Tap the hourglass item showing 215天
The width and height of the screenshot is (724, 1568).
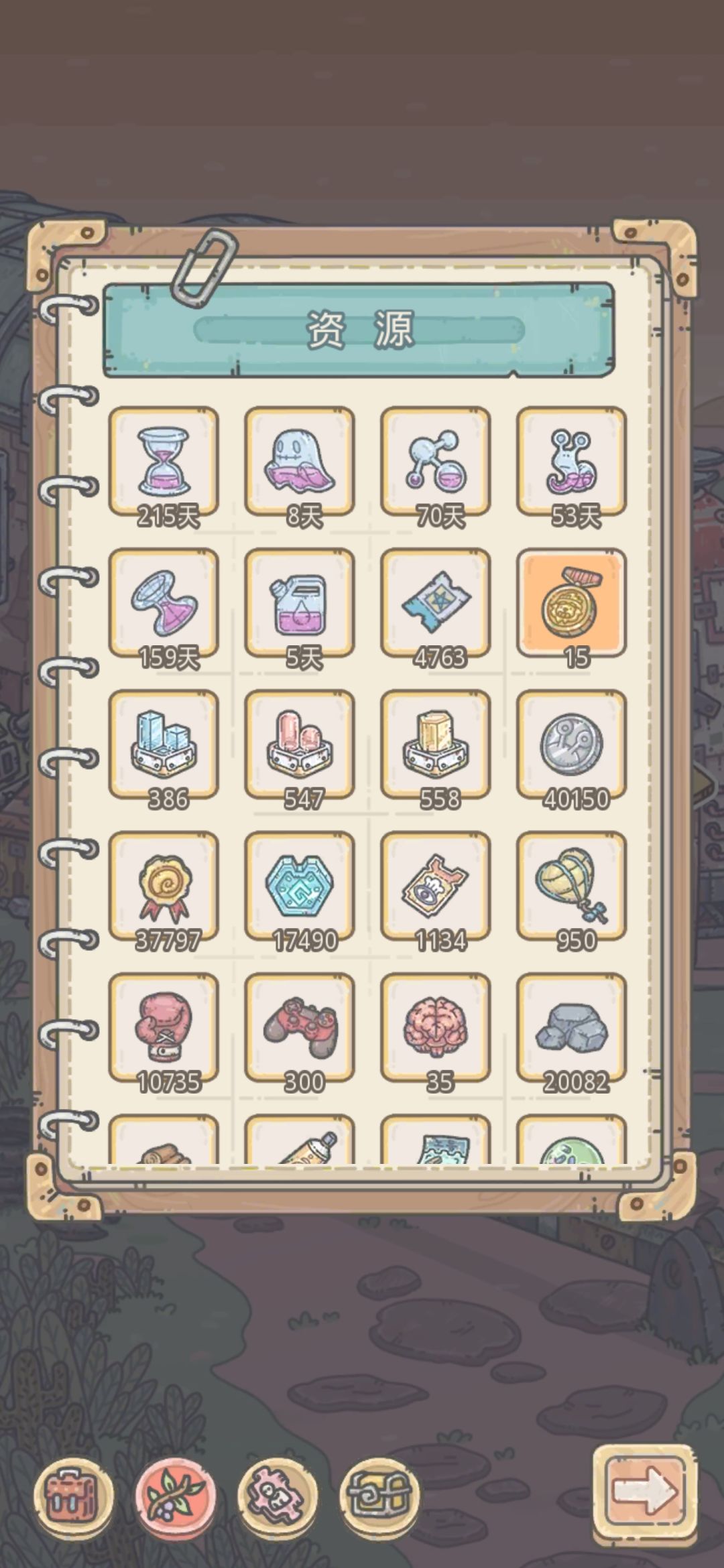pyautogui.click(x=164, y=462)
